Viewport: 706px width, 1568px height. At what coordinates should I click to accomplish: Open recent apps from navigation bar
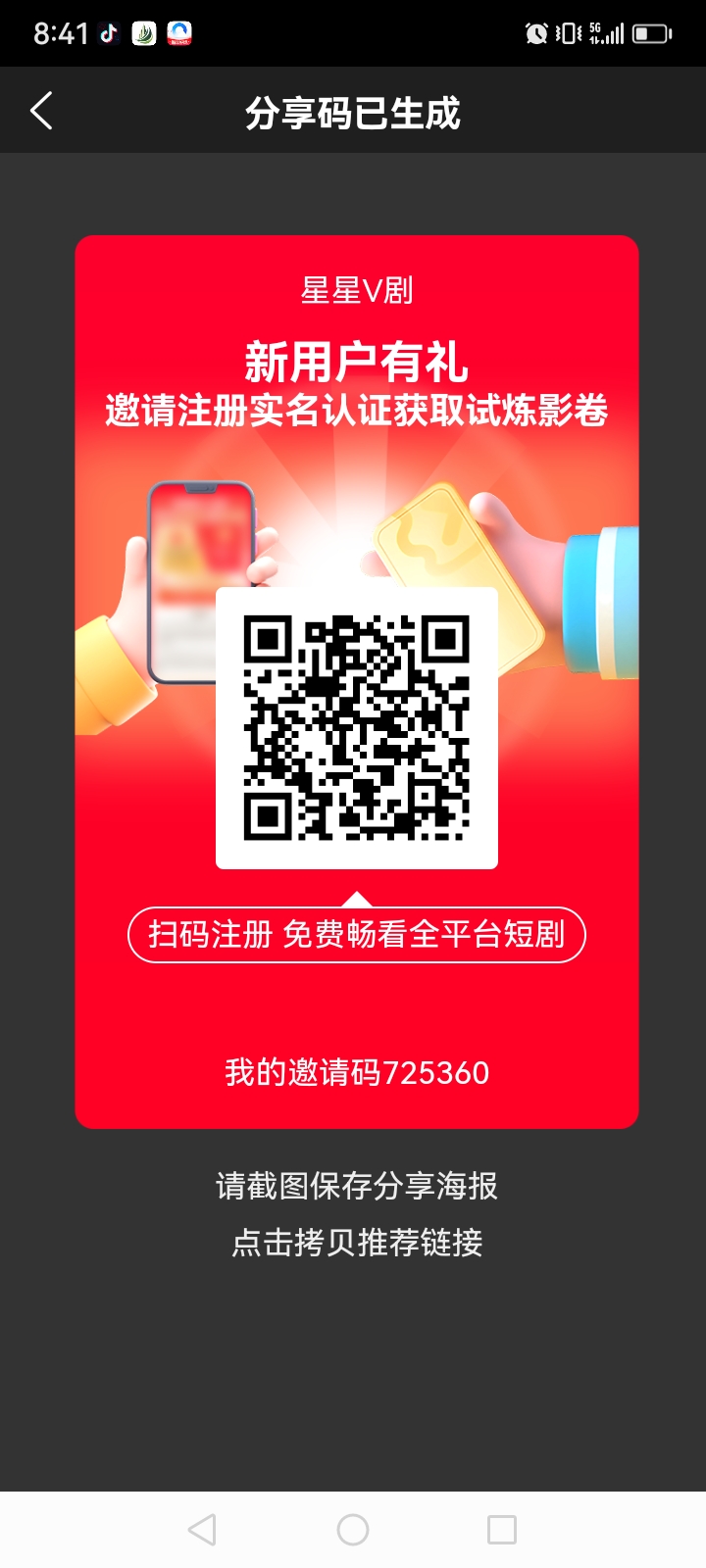(x=502, y=1530)
